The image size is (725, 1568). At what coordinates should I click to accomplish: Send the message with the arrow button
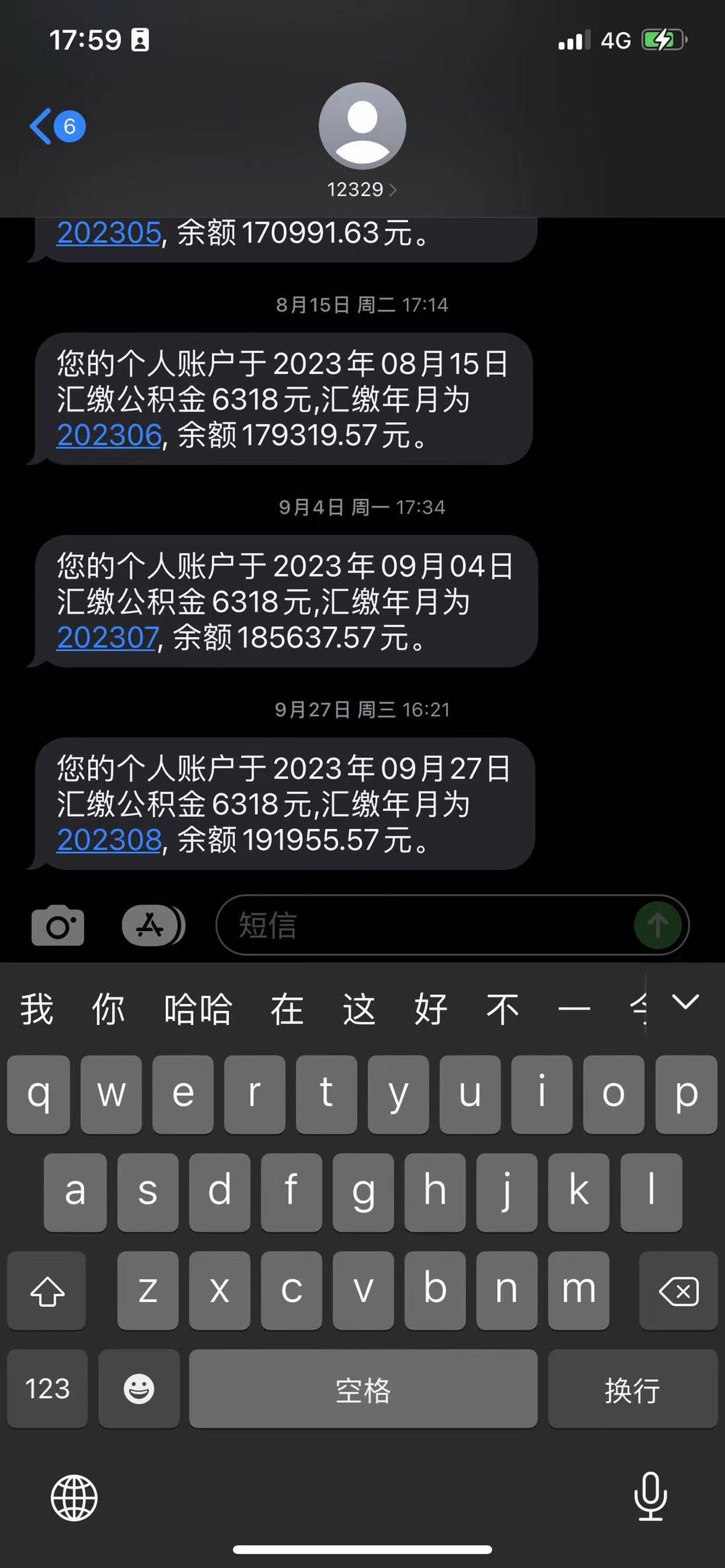(x=657, y=925)
